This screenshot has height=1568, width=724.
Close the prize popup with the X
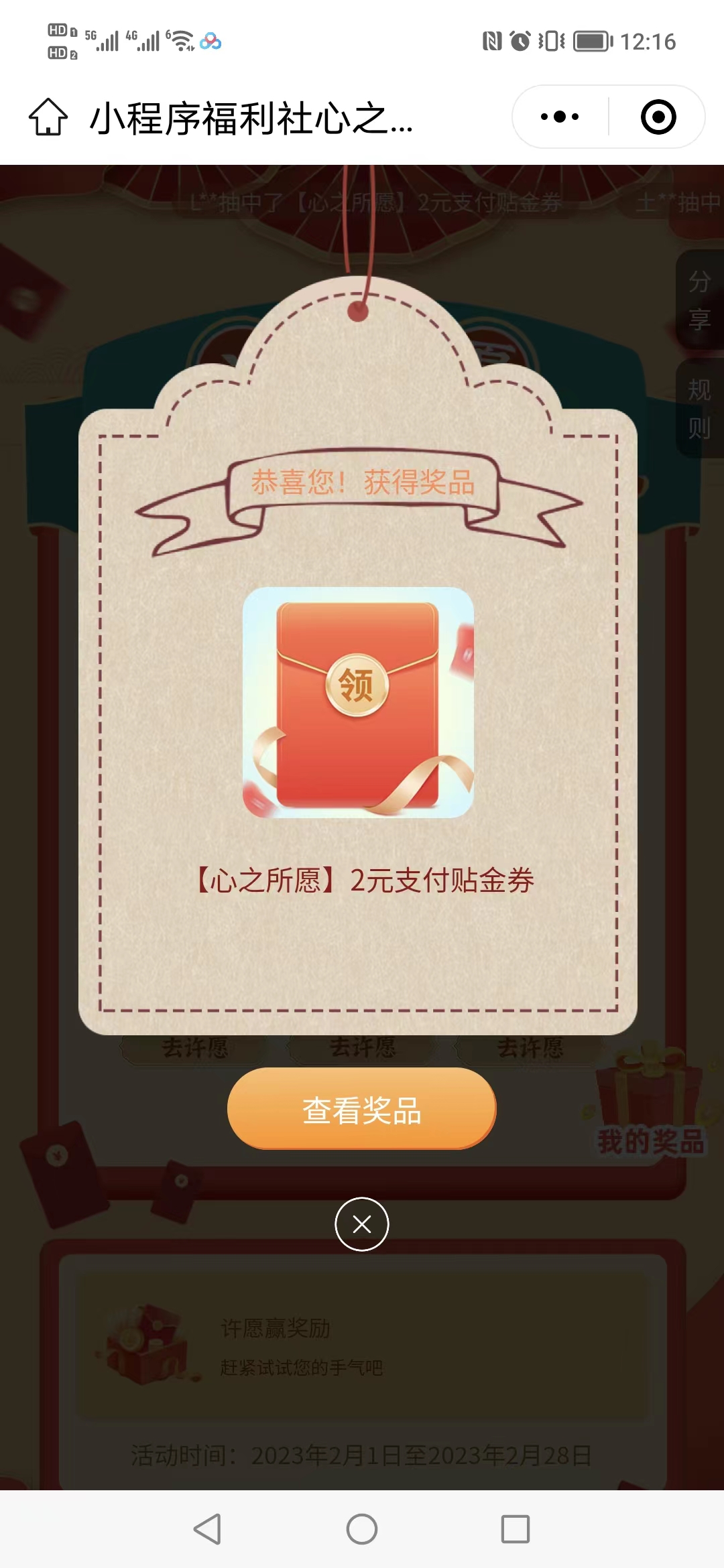pos(362,1224)
